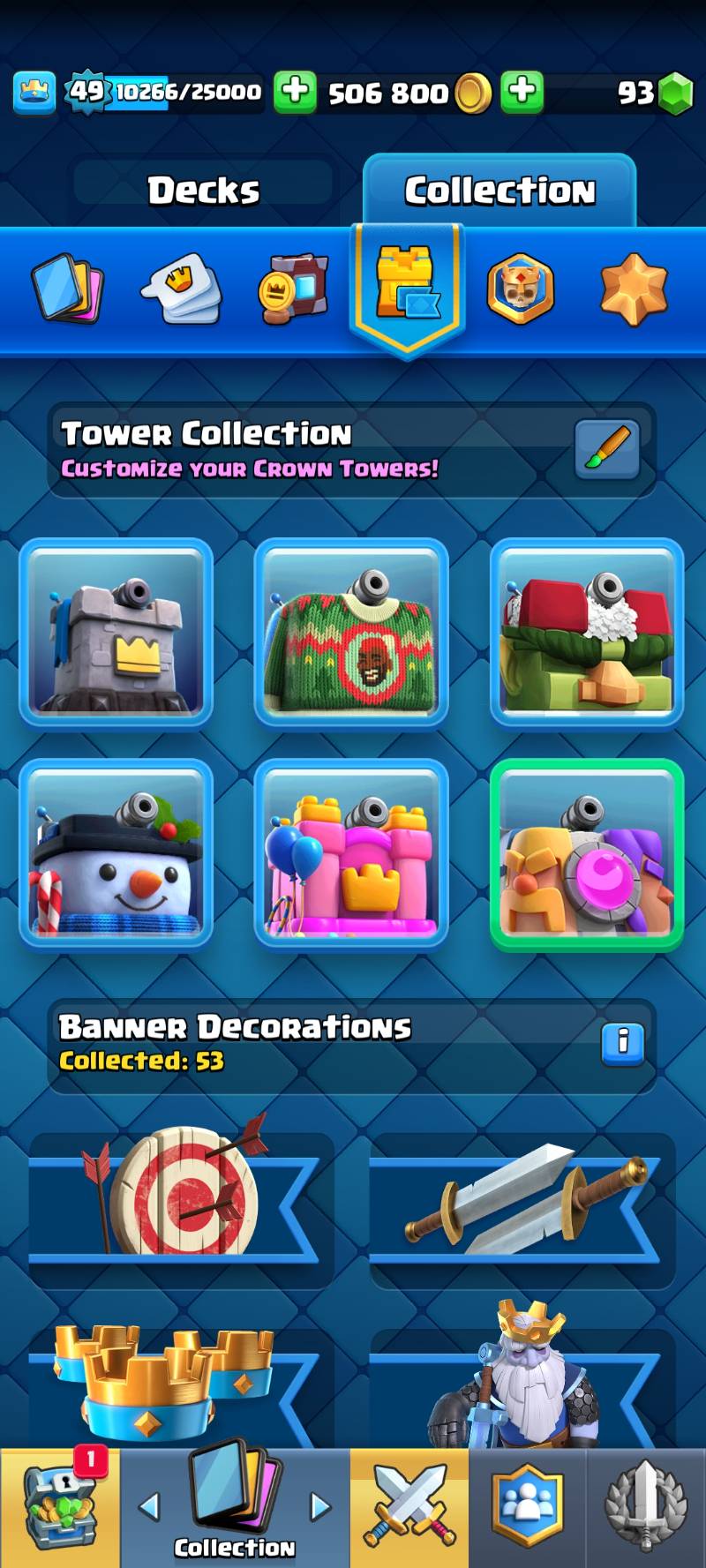
Task: Tap the plus button to add gems
Action: [522, 91]
